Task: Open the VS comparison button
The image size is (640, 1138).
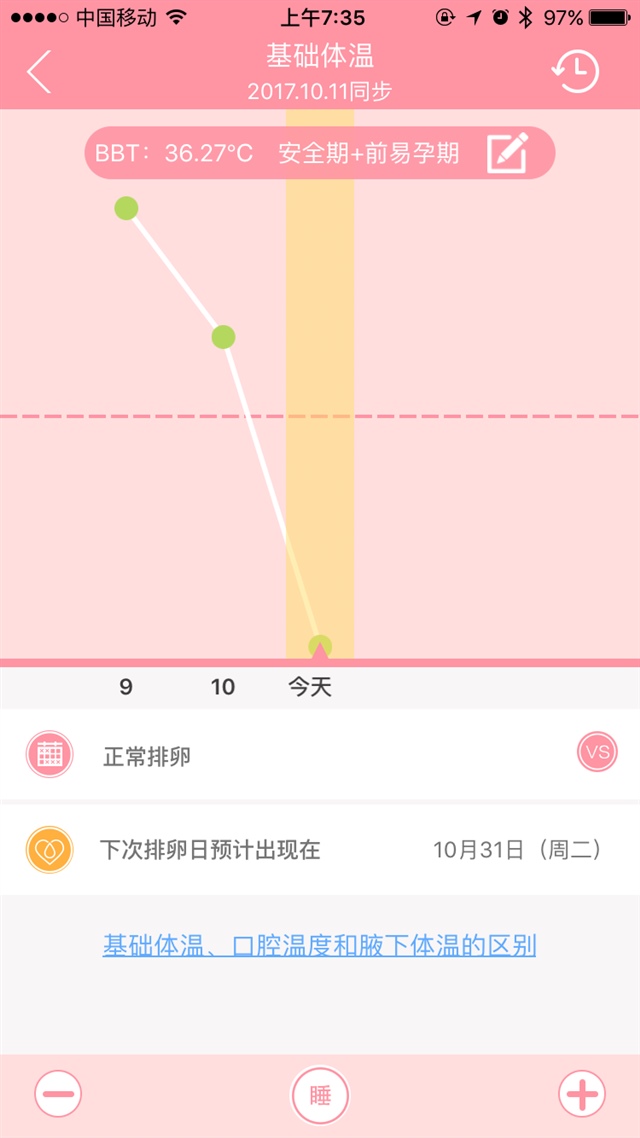Action: pyautogui.click(x=597, y=752)
